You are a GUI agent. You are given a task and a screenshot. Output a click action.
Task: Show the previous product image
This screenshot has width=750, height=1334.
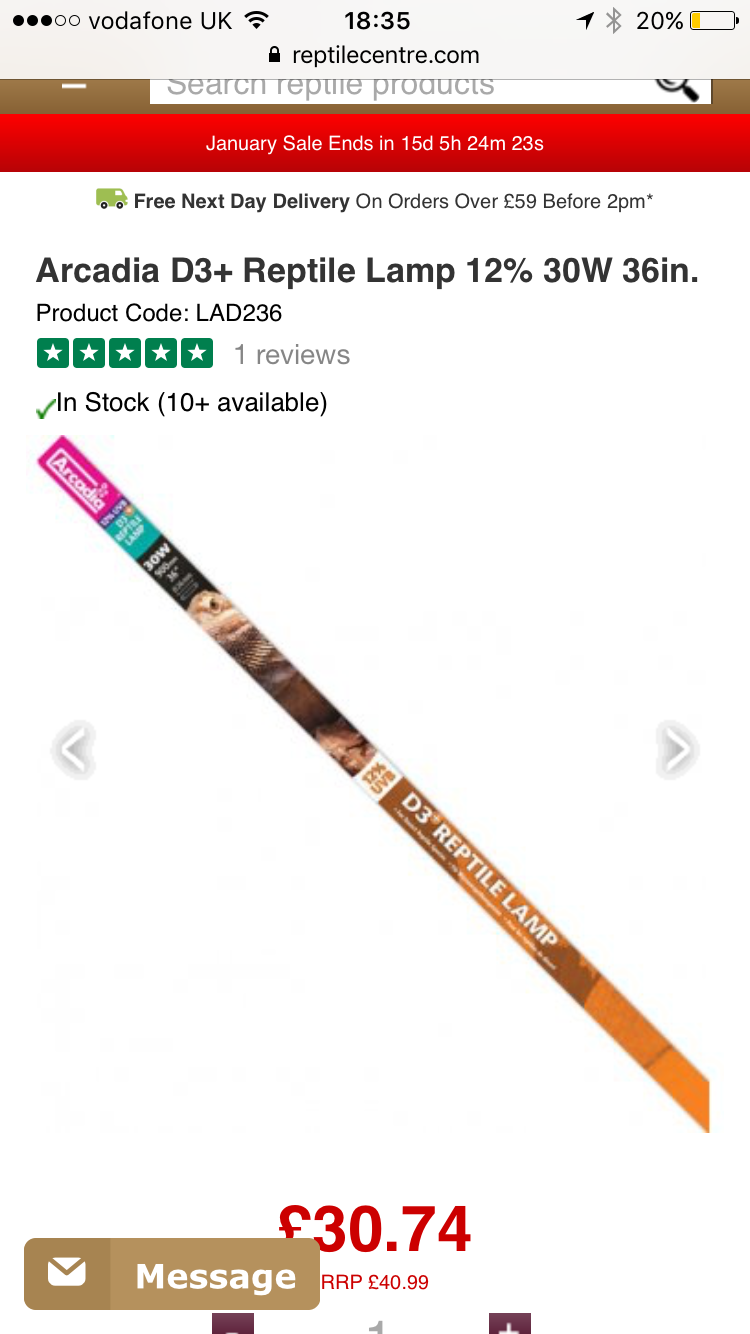pyautogui.click(x=74, y=749)
